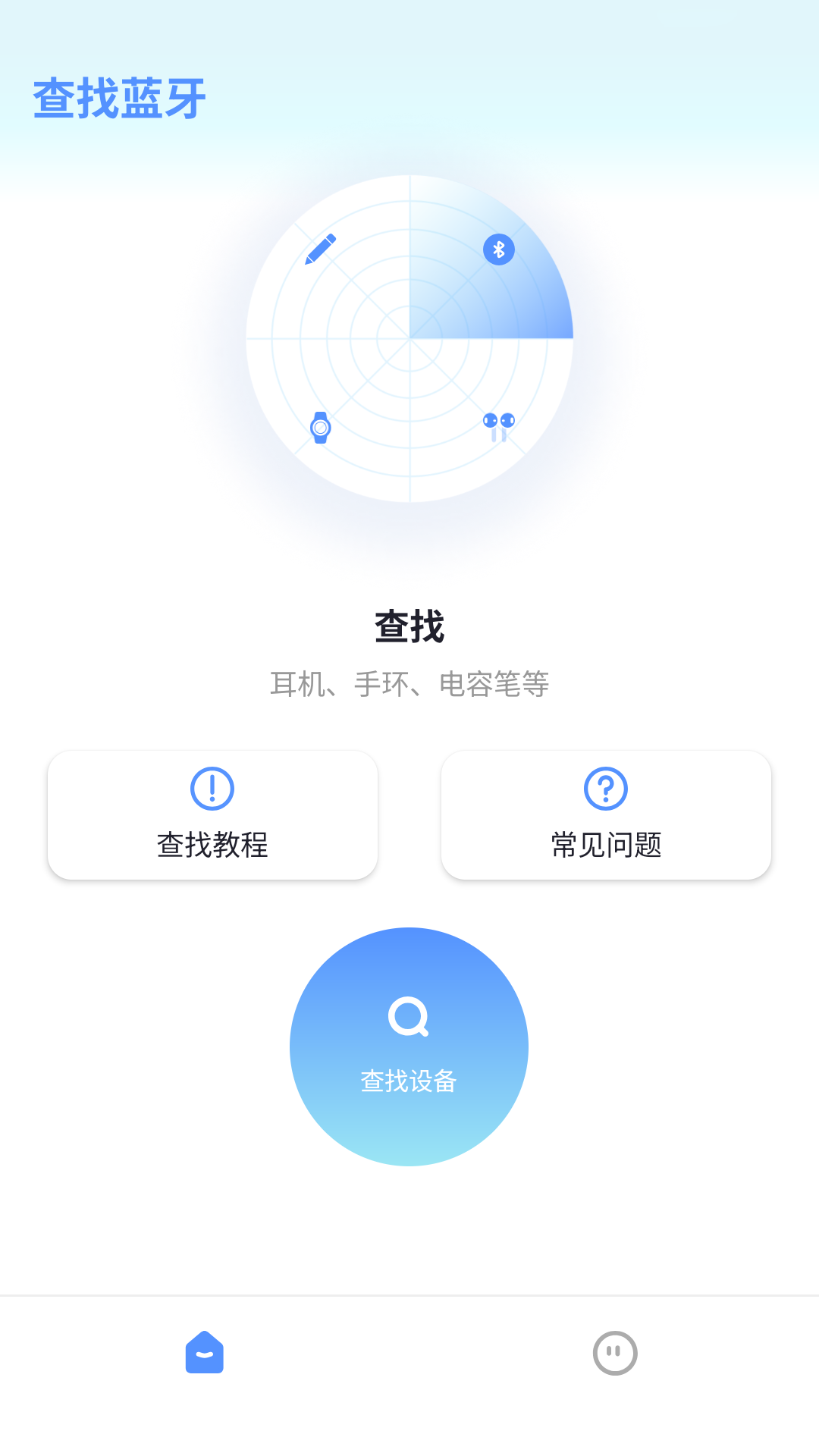Screen dimensions: 819x1456
Task: Click the blue home icon in bottom bar
Action: (202, 1353)
